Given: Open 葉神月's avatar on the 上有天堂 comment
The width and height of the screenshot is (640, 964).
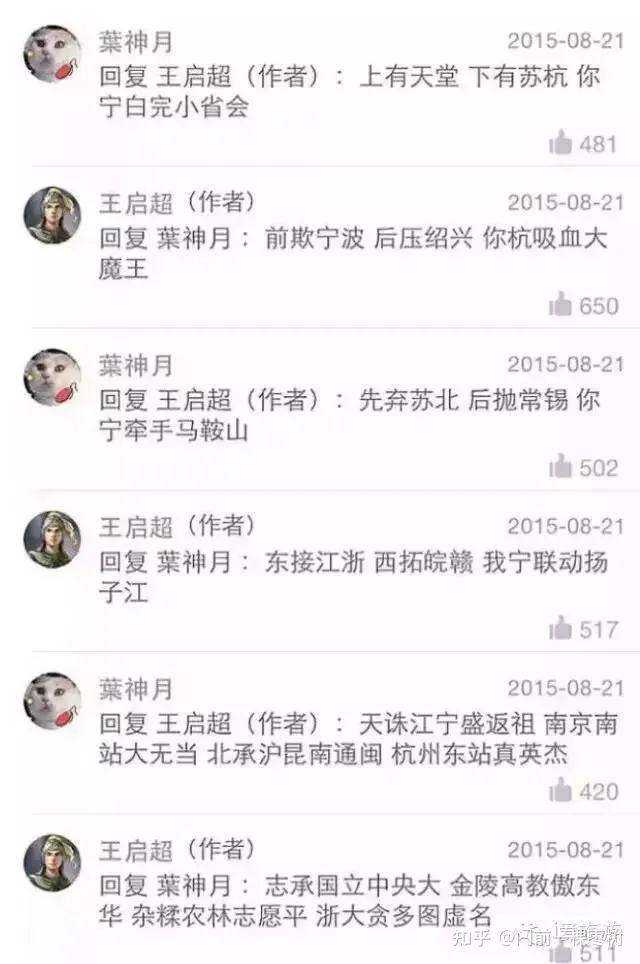Looking at the screenshot, I should pos(52,53).
